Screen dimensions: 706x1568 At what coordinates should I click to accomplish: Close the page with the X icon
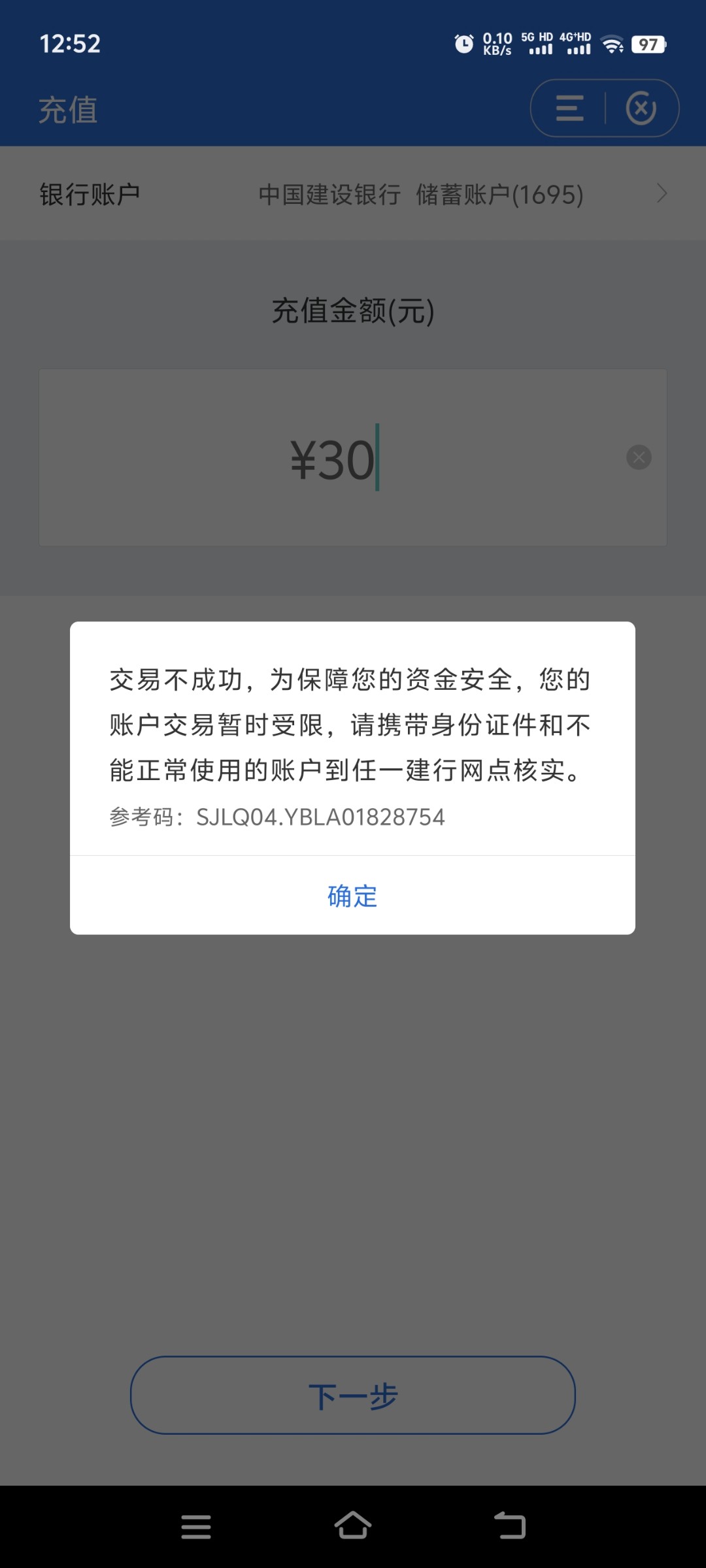641,108
